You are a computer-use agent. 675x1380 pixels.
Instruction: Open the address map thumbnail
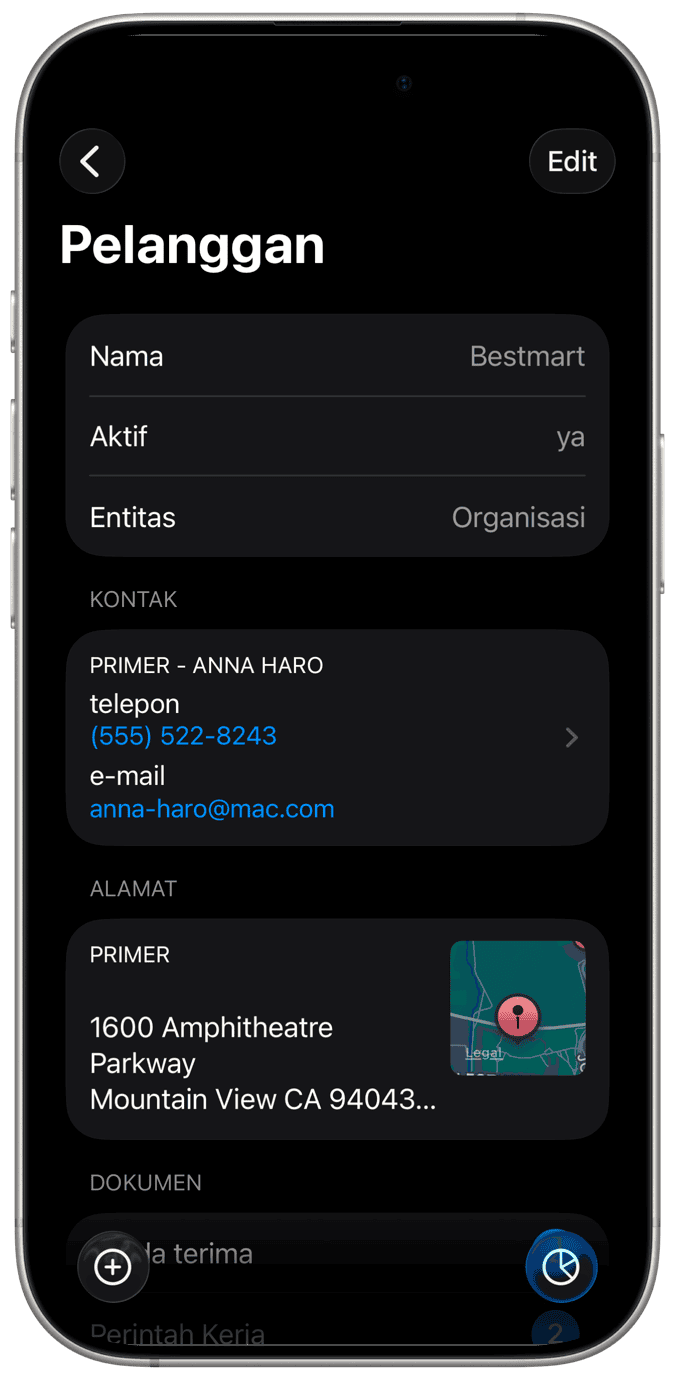[x=517, y=1008]
